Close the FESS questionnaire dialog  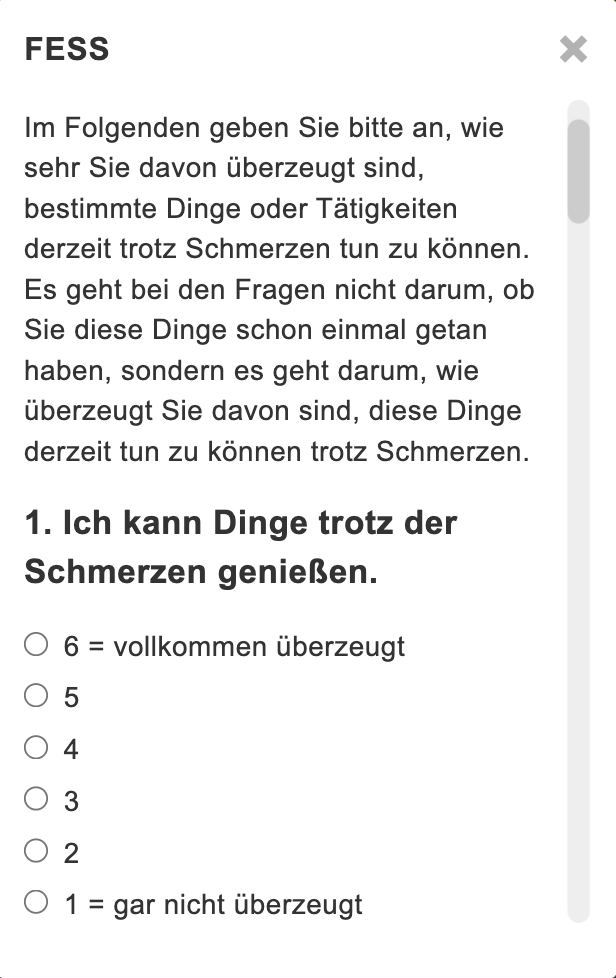pos(573,49)
